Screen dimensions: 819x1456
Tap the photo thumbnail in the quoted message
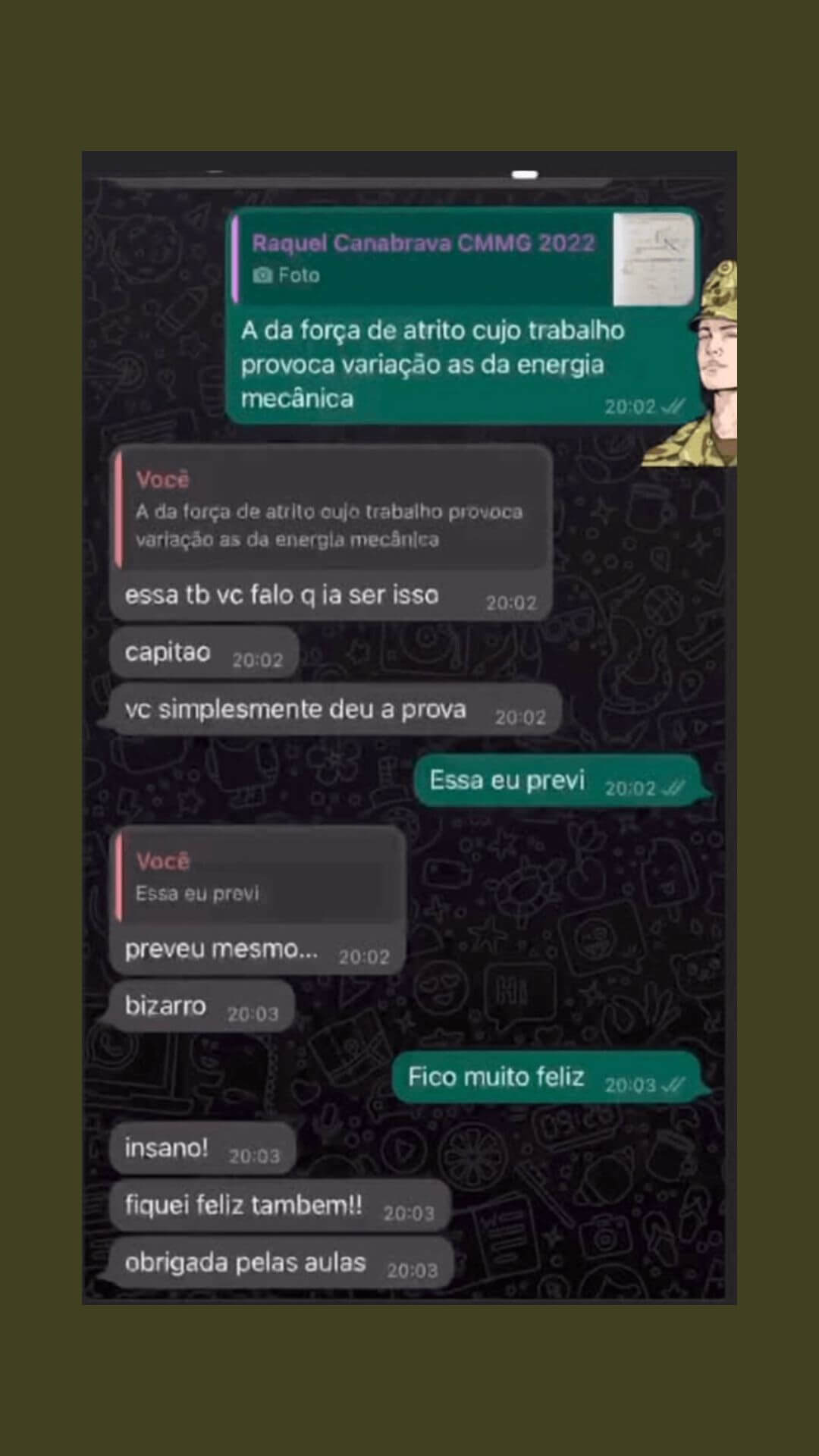(654, 260)
